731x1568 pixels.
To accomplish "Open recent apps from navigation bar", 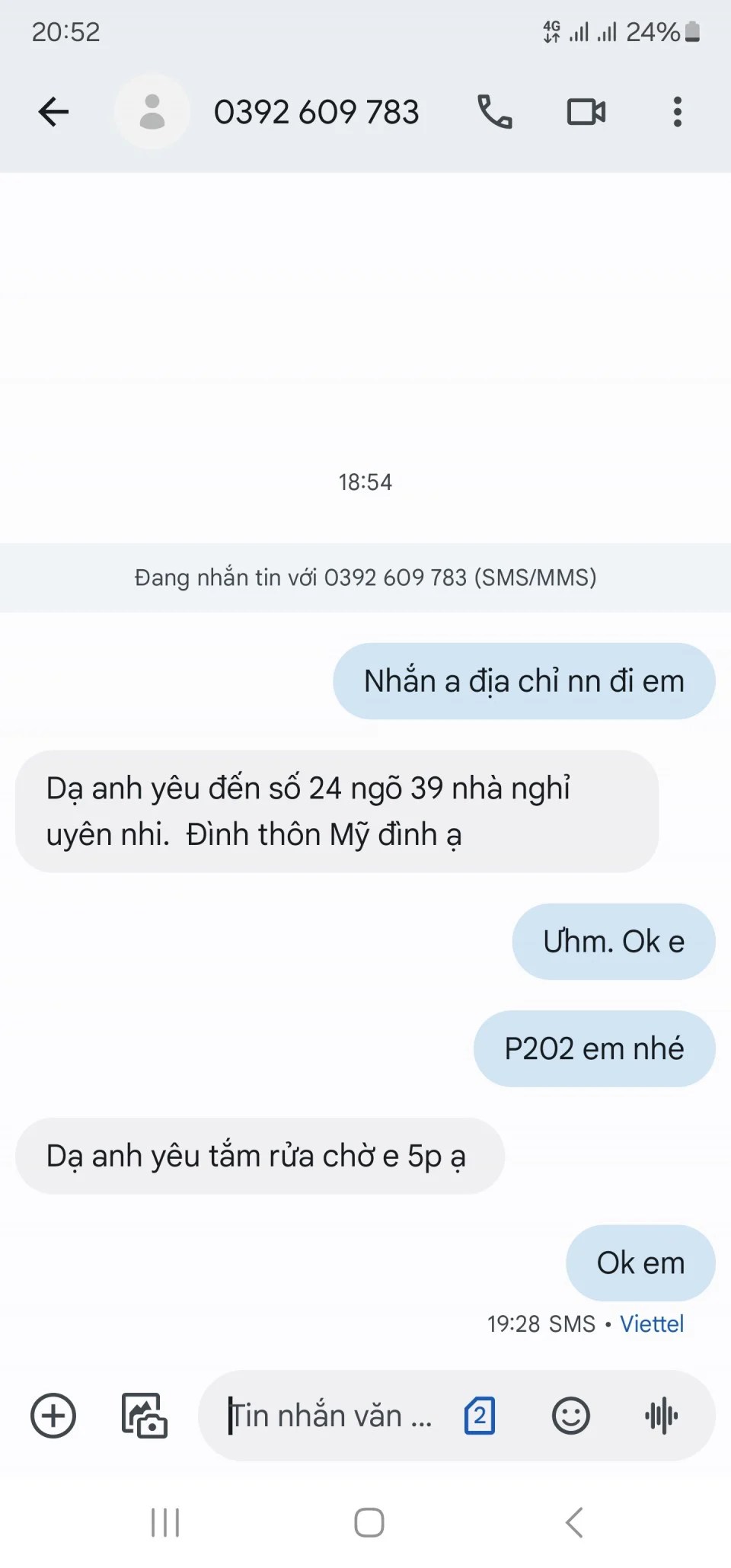I will [165, 1522].
